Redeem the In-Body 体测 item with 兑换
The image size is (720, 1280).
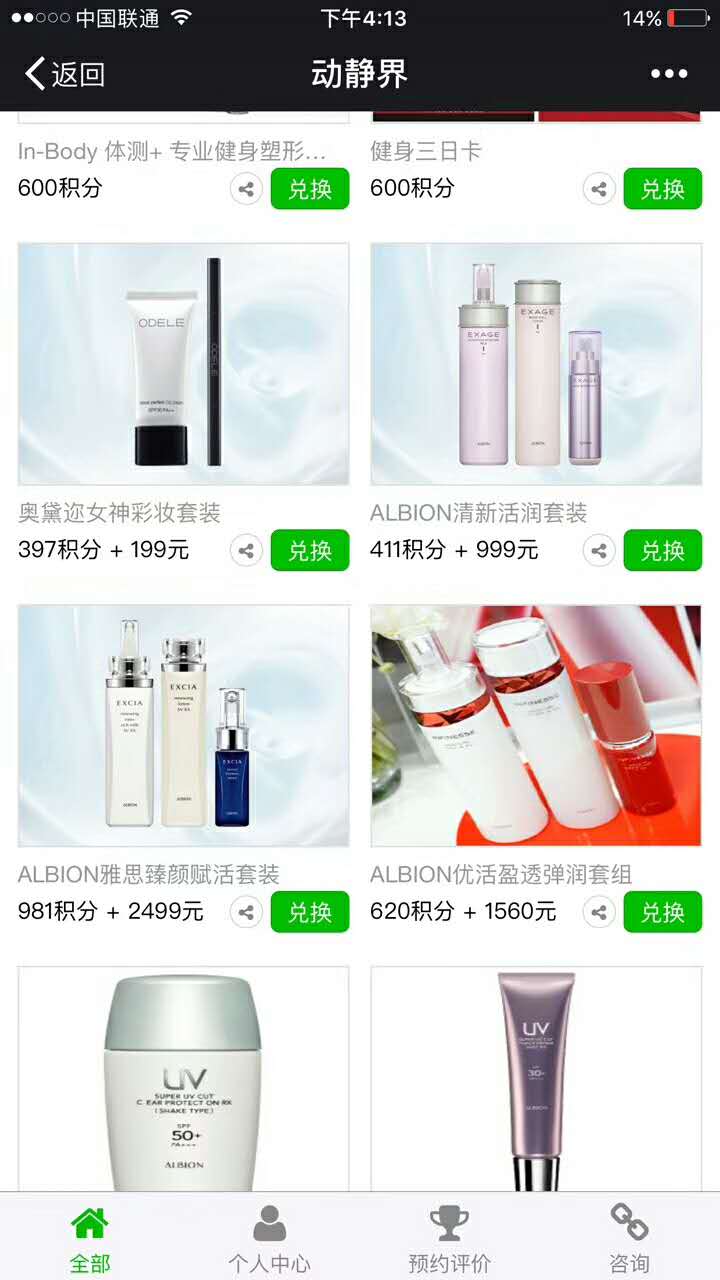[309, 188]
